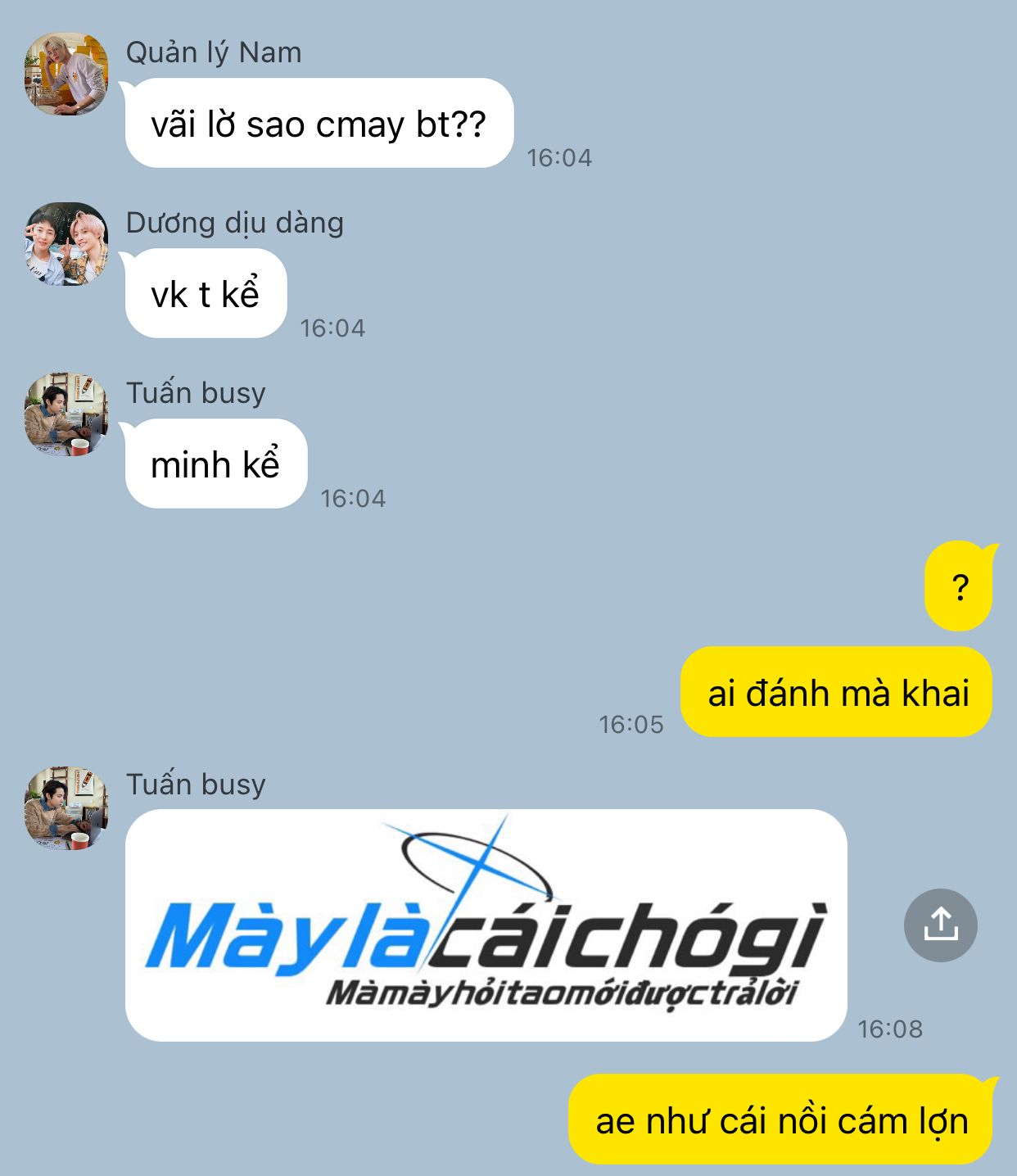The image size is (1017, 1176).
Task: Open the image message from Tuấn busy
Action: [486, 925]
